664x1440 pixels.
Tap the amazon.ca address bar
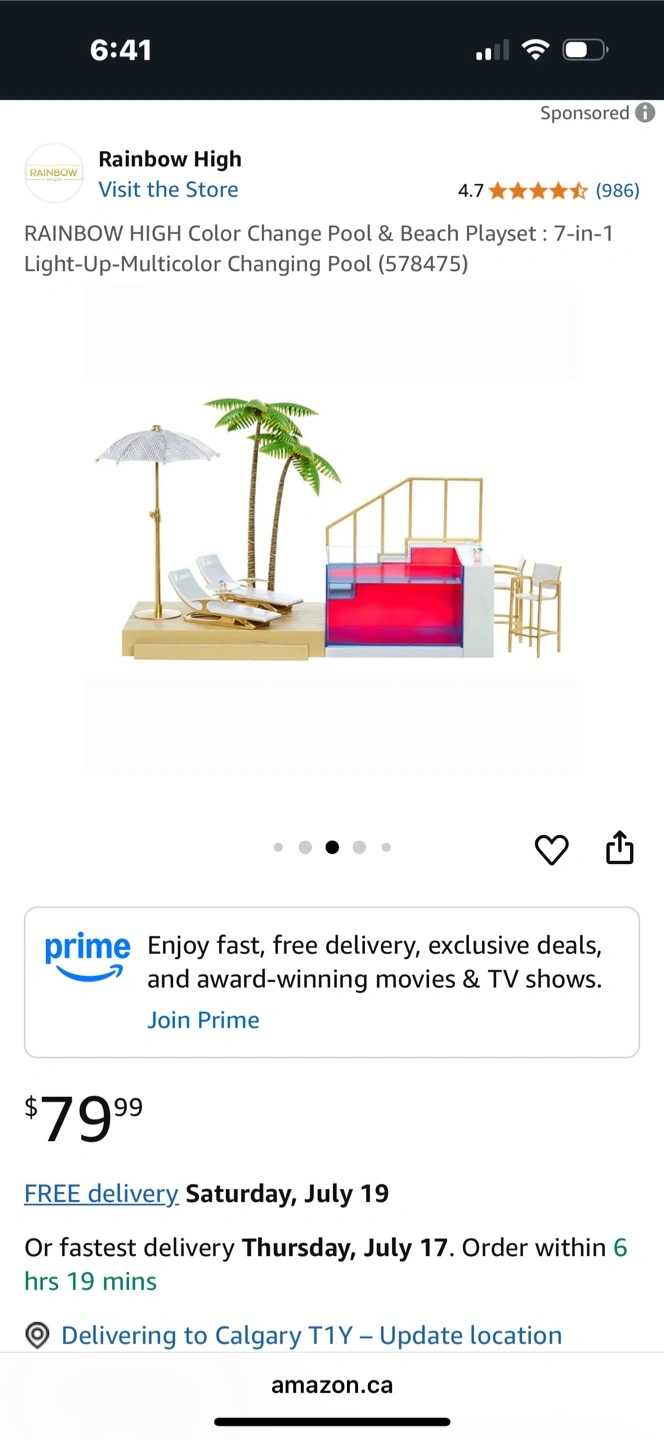(x=332, y=1385)
